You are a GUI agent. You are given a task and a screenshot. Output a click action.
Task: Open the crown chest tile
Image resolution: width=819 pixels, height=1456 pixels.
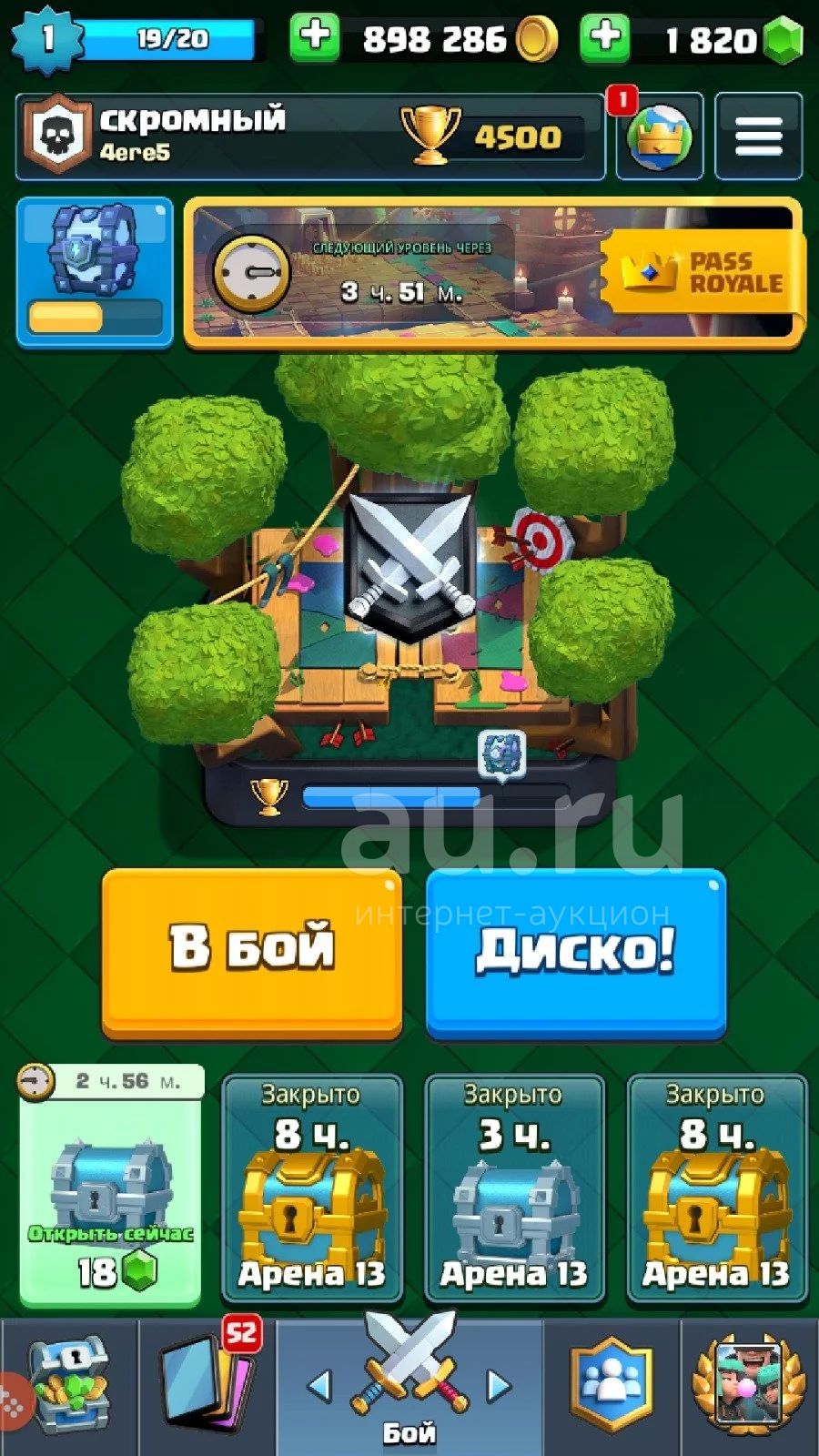[95, 272]
